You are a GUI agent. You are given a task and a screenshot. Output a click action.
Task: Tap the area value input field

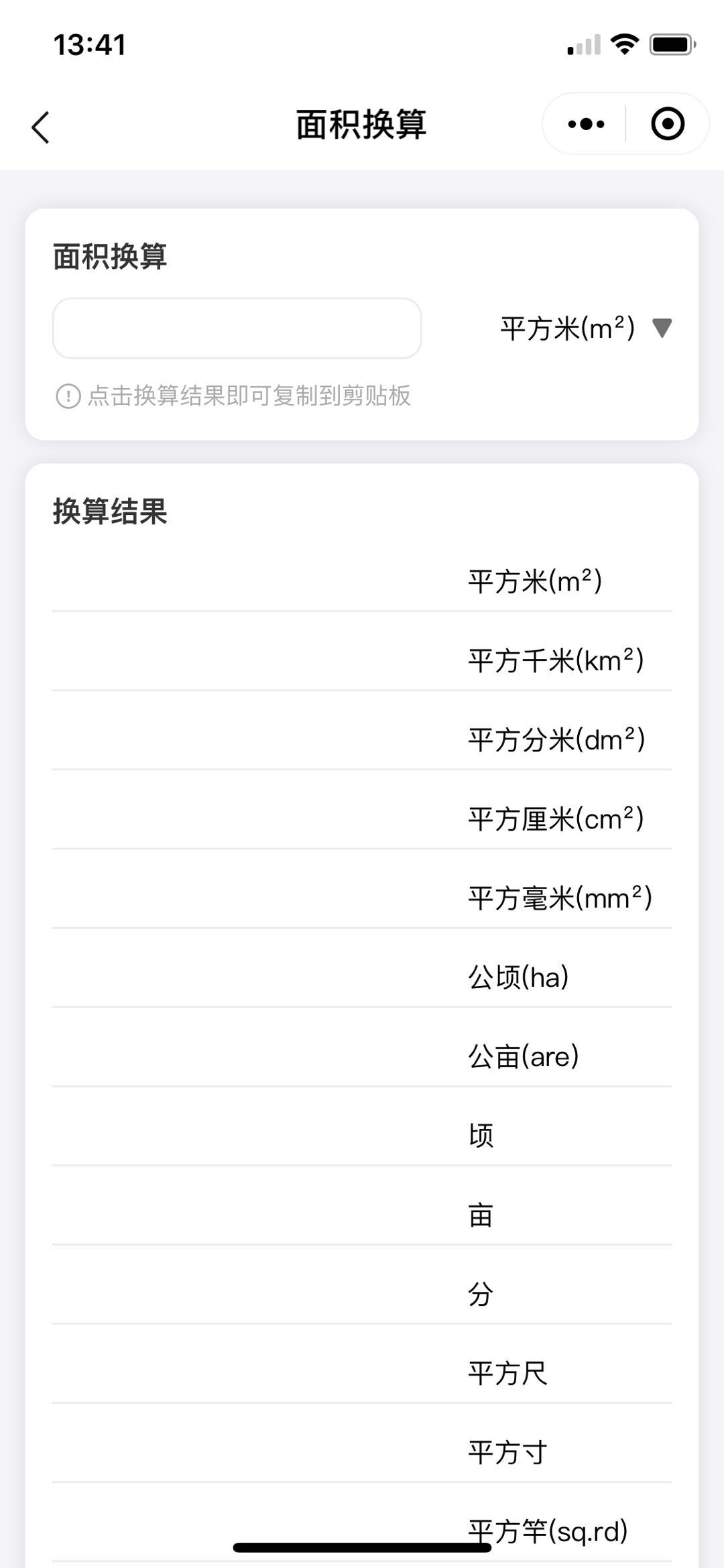(x=237, y=328)
